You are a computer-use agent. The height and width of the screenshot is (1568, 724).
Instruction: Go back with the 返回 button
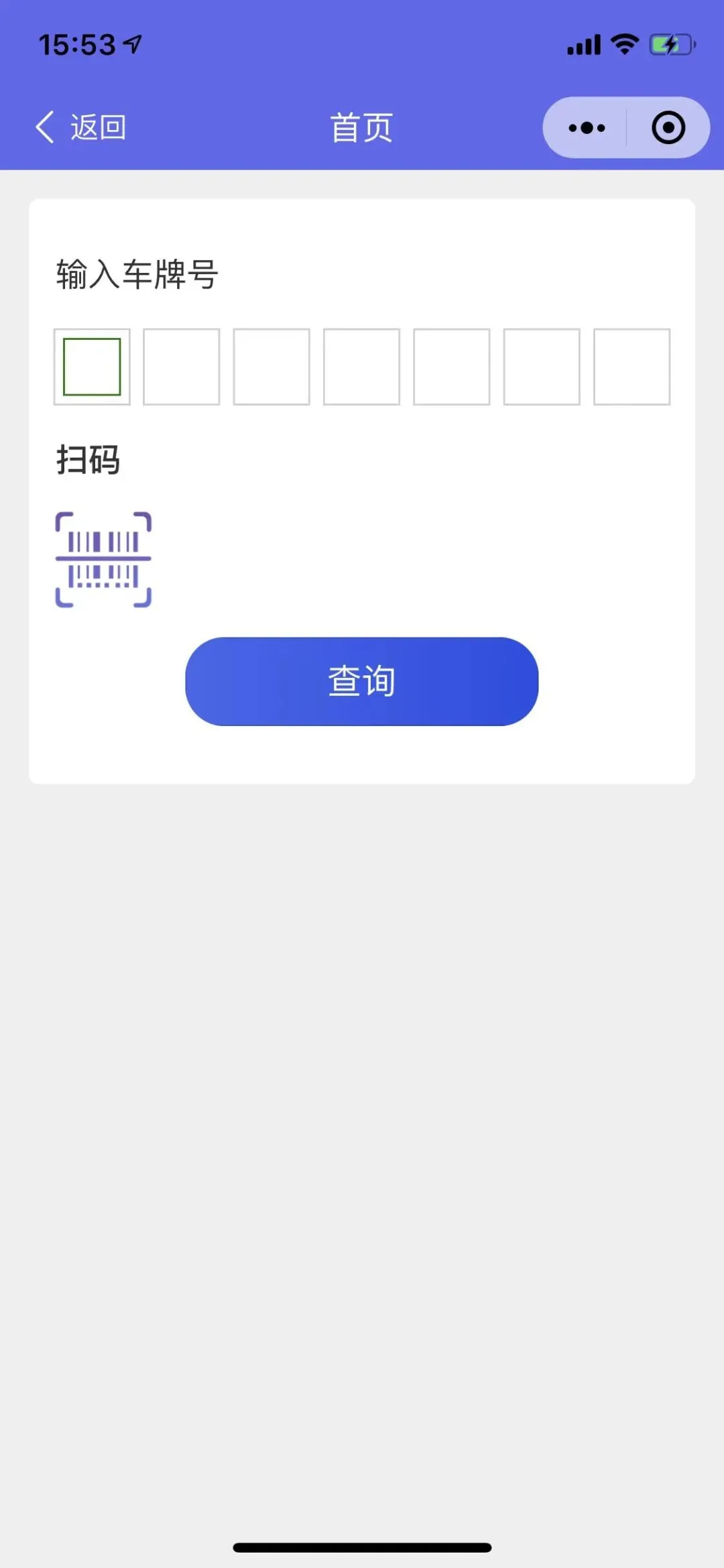click(x=80, y=127)
